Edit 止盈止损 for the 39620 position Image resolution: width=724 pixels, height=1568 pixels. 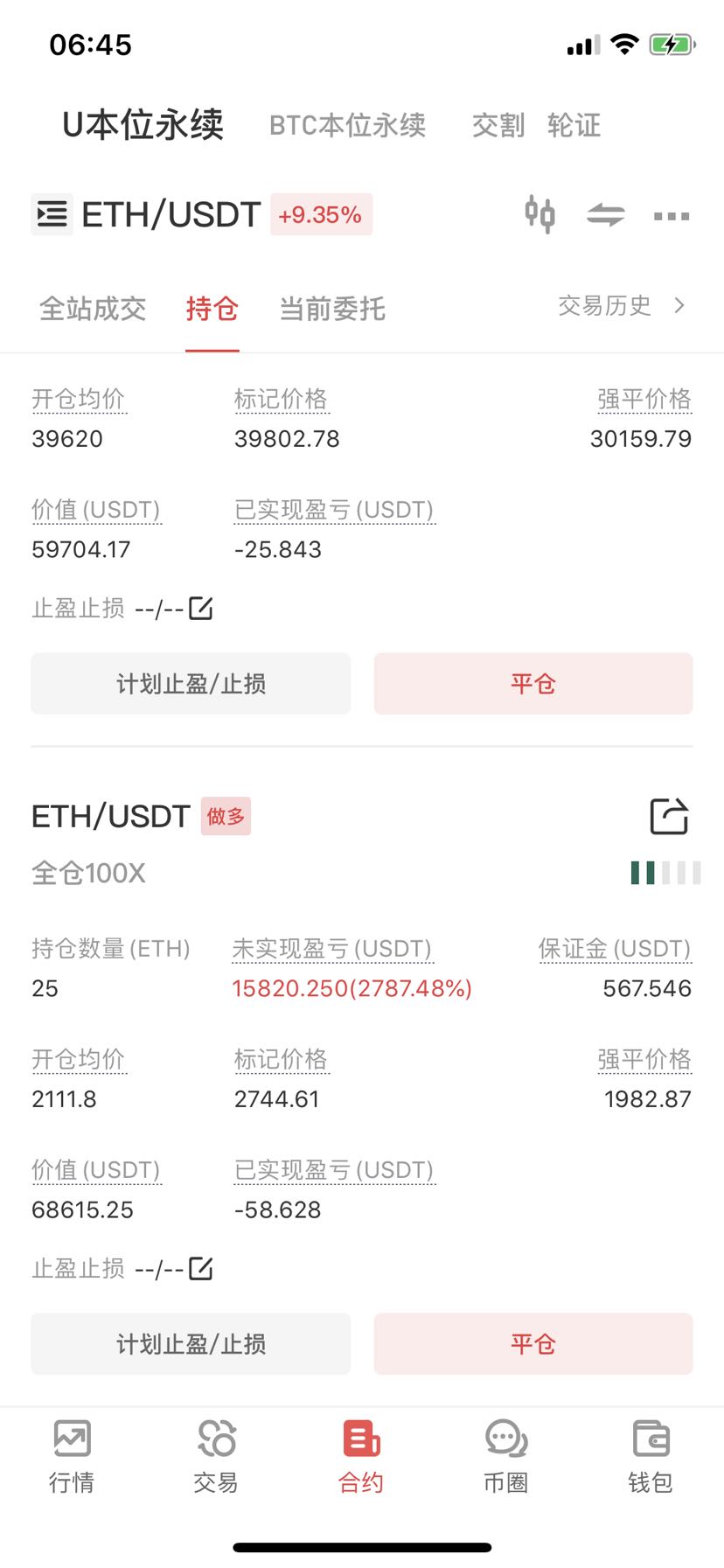[x=200, y=608]
